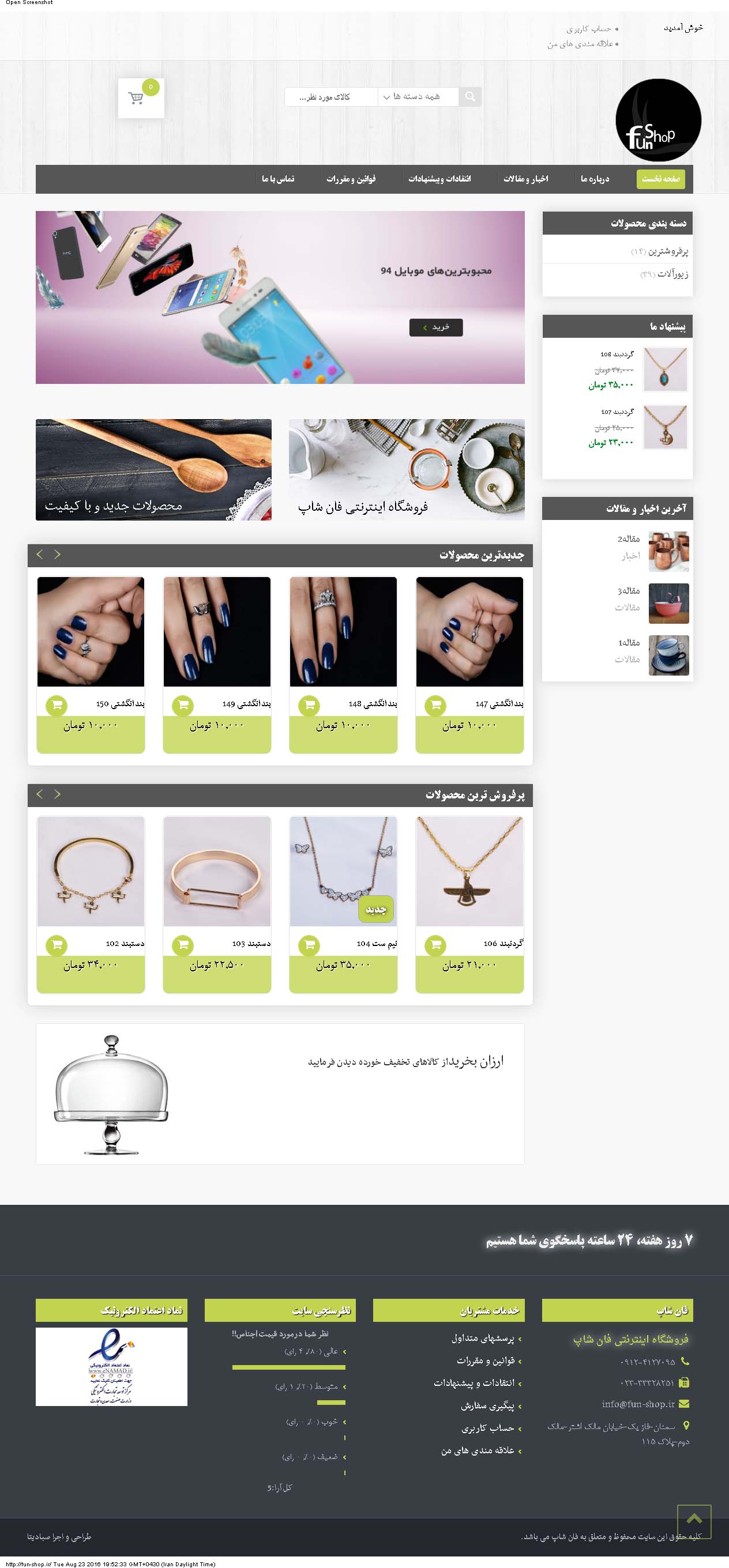Tap the خرید button on the mobile banner

[436, 327]
